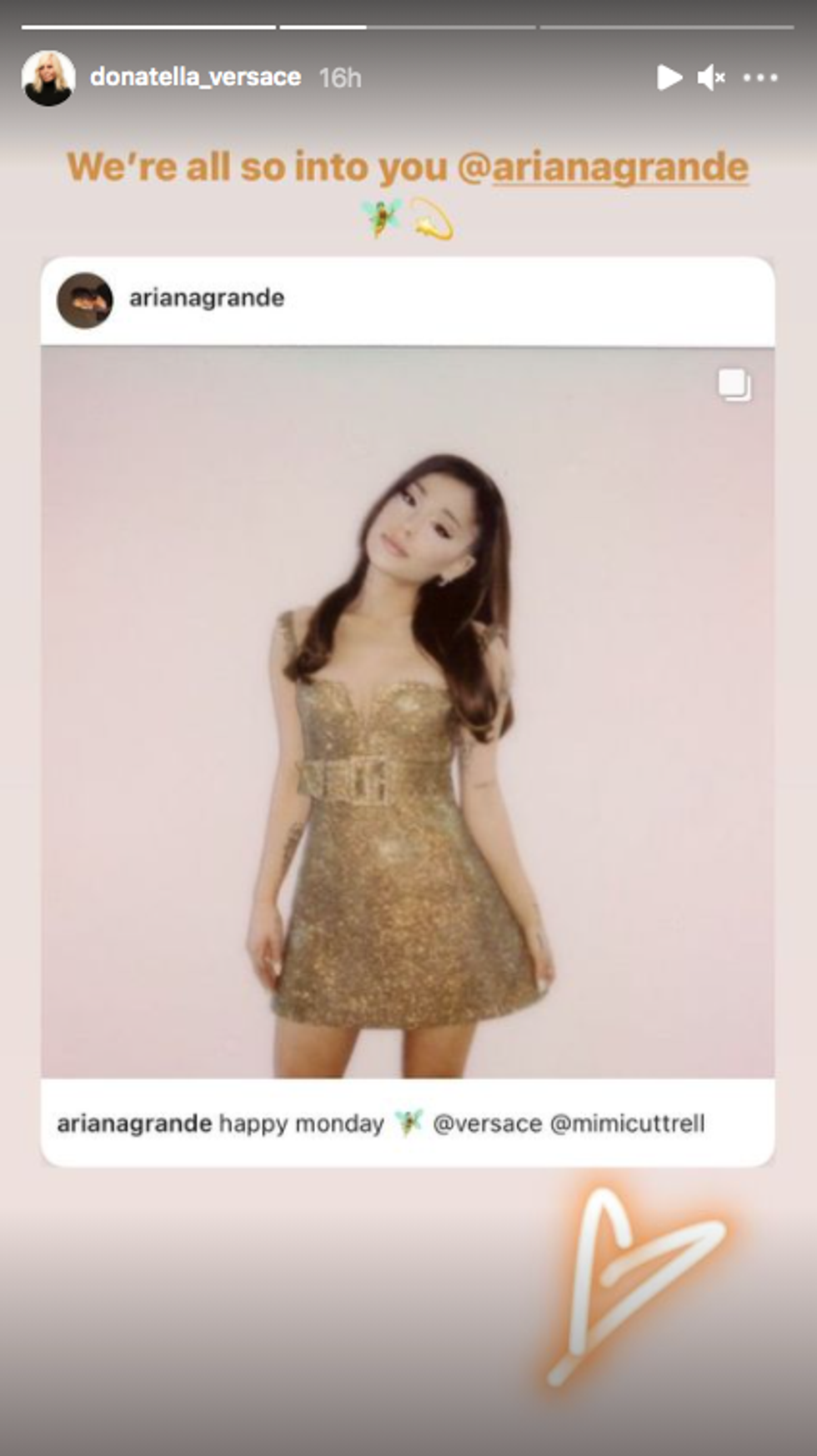Screen dimensions: 817x1456
Task: Open the story overflow menu
Action: [760, 78]
